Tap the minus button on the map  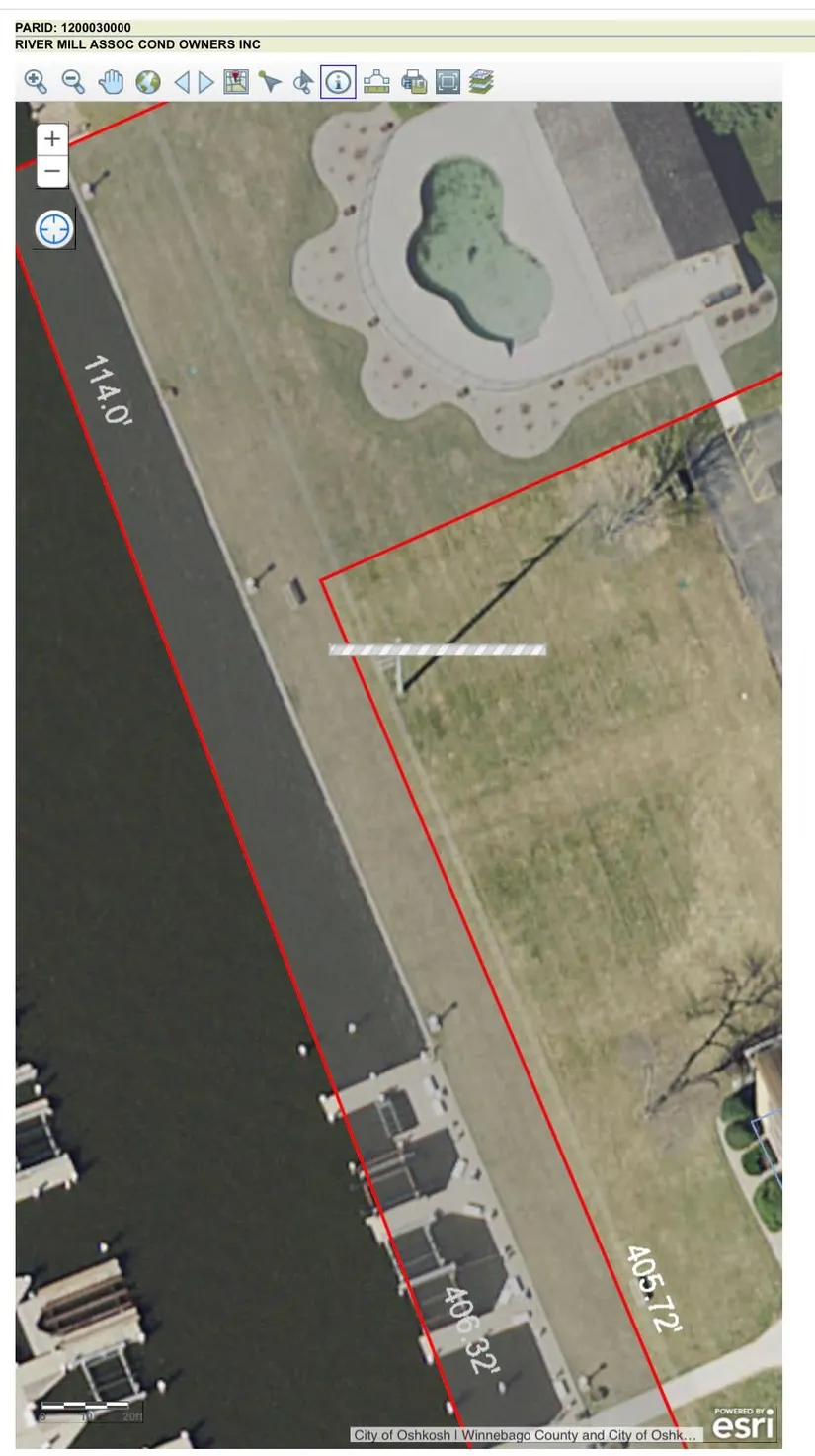point(52,171)
